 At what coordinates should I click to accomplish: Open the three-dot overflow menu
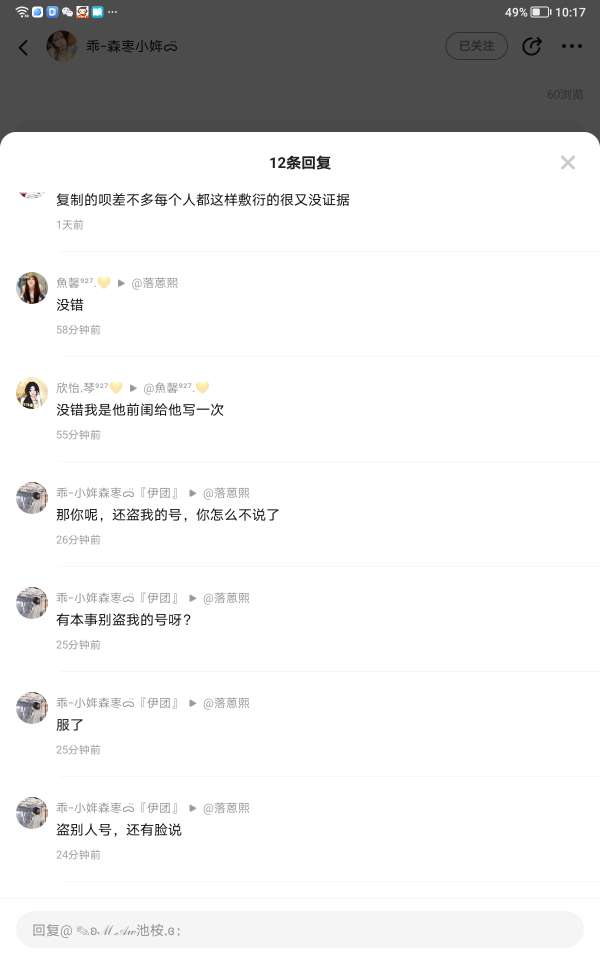tap(571, 46)
